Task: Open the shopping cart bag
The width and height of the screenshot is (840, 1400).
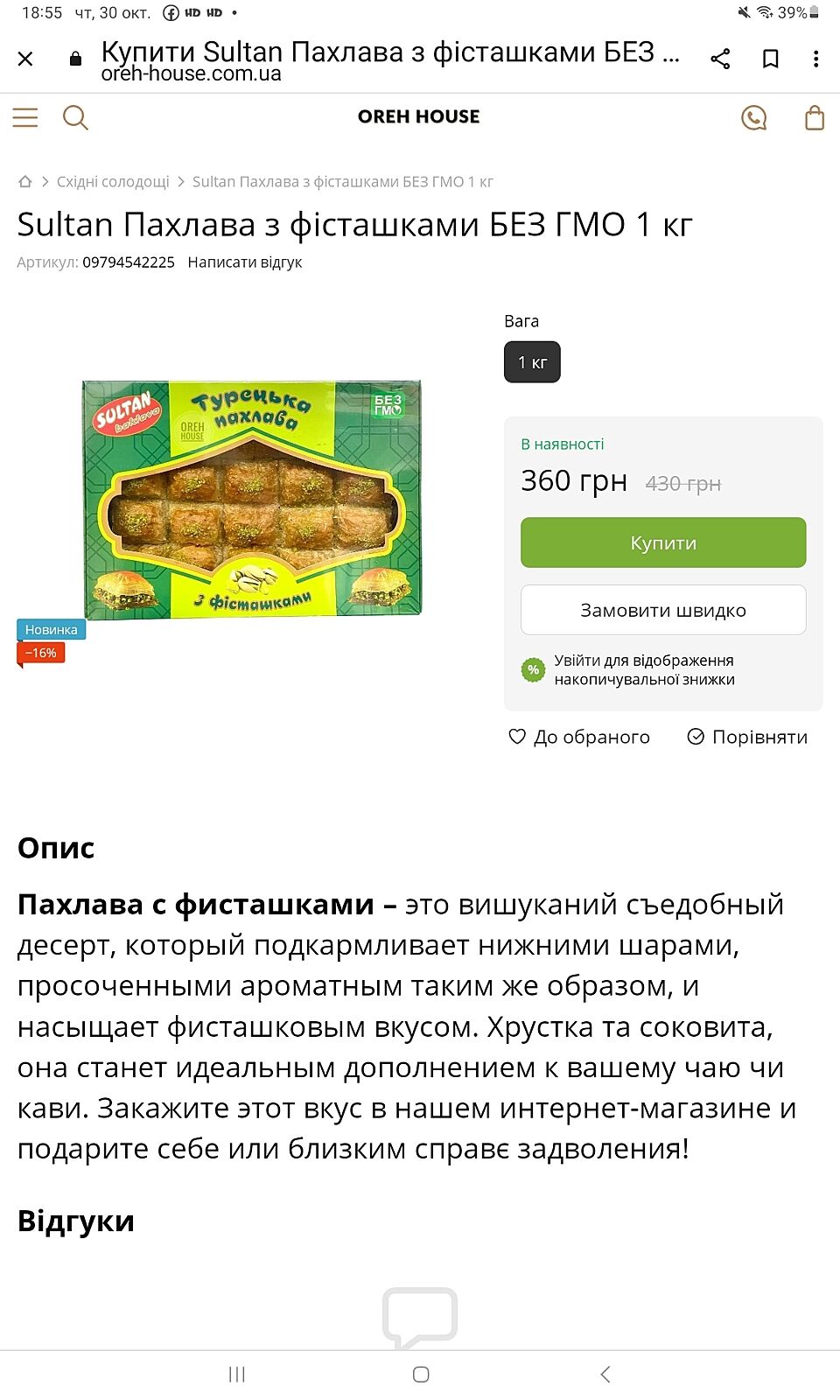Action: (814, 117)
